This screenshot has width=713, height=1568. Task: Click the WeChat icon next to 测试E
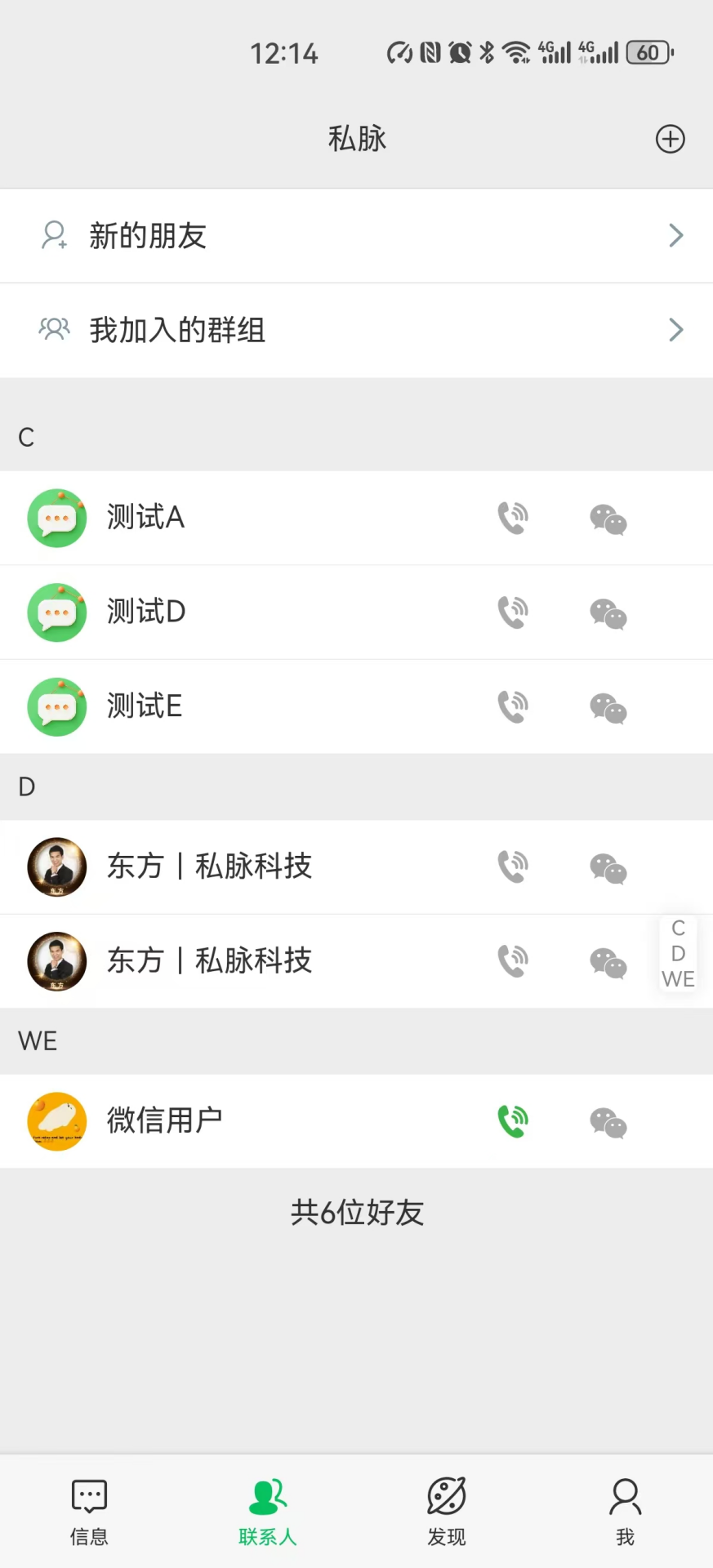[x=608, y=708]
